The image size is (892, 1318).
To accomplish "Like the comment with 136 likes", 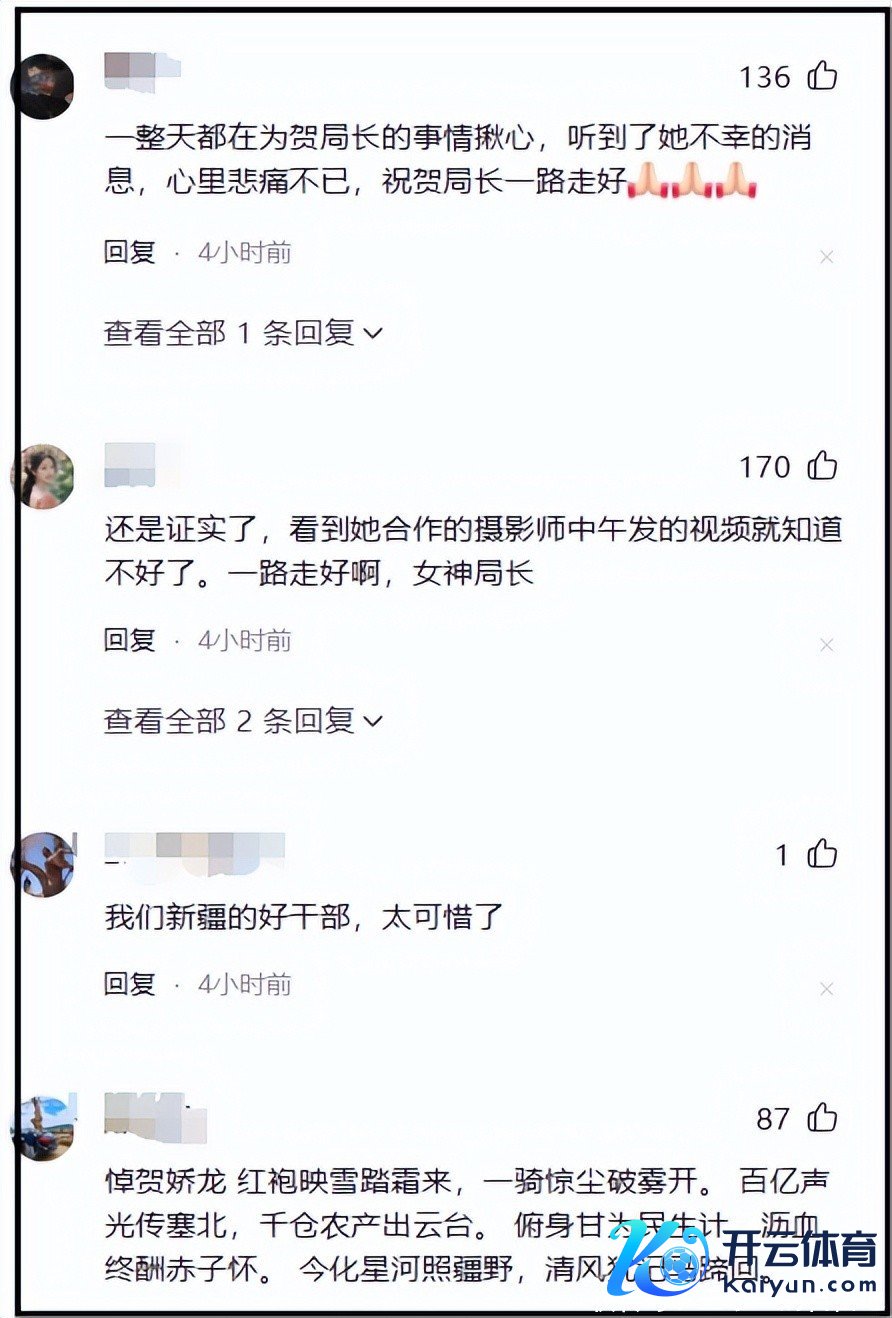I will pyautogui.click(x=822, y=76).
